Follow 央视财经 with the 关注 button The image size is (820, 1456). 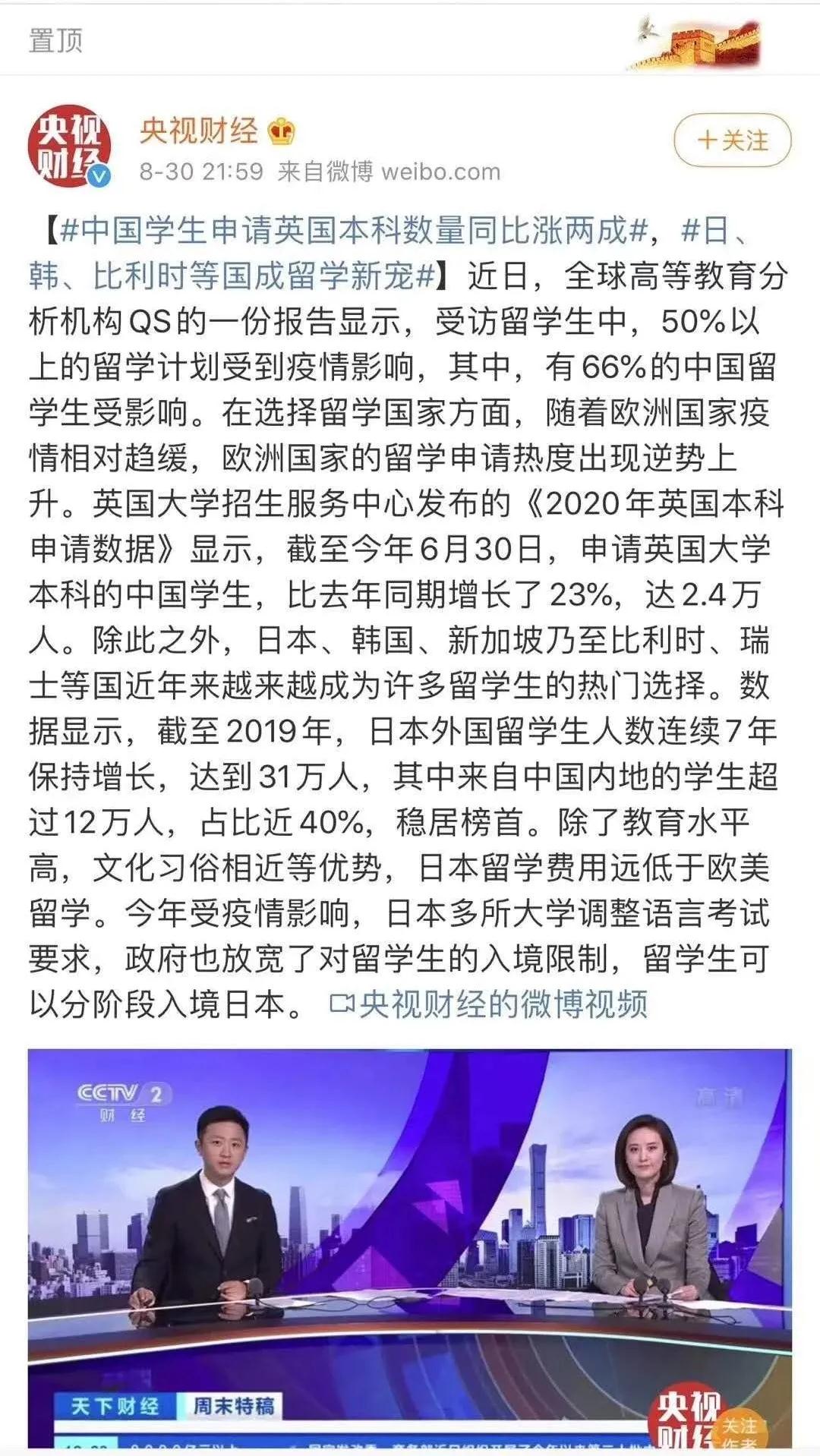(732, 140)
